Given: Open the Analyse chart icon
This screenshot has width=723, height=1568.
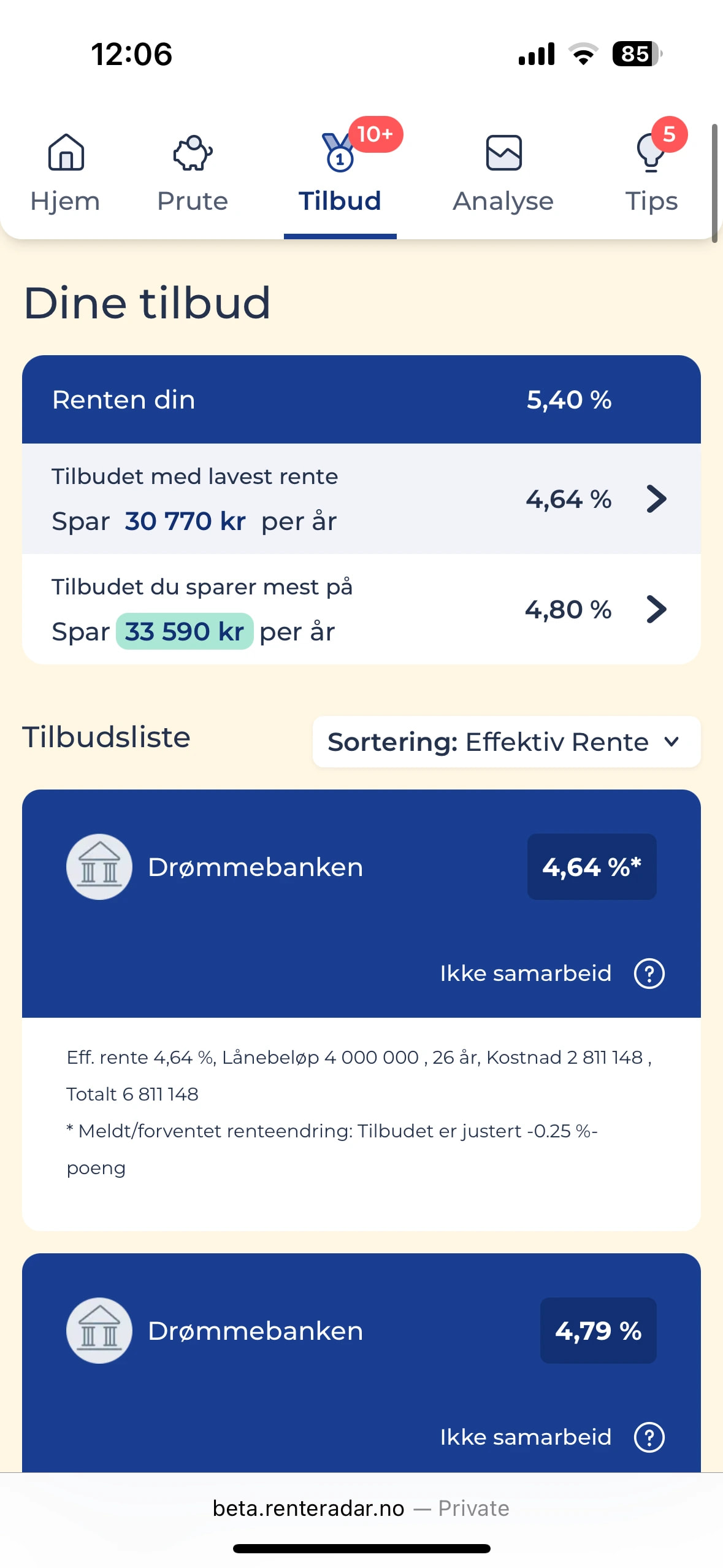Looking at the screenshot, I should click(x=503, y=153).
